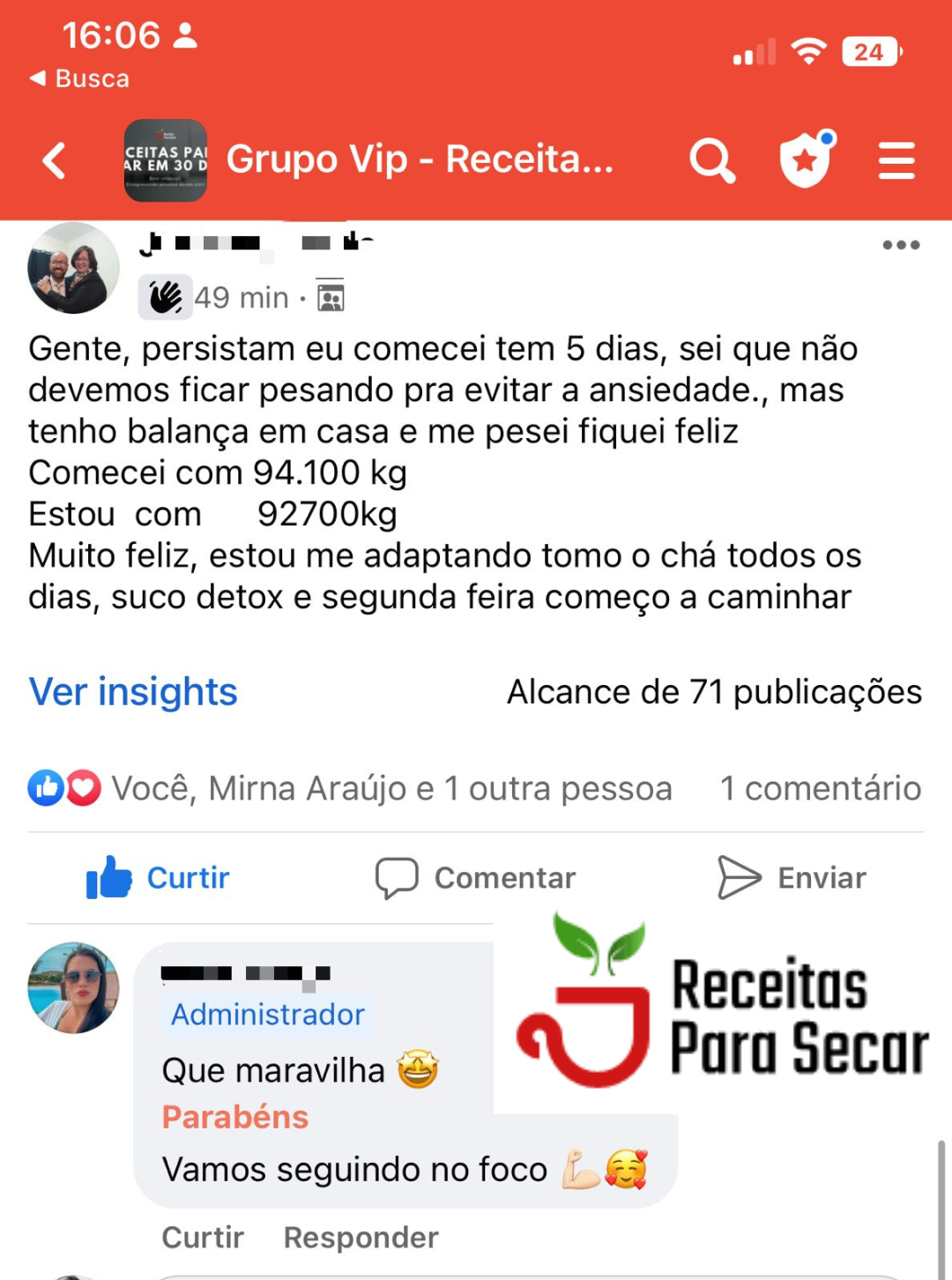Open the post's three-dot options
Screen dimensions: 952x1280
(901, 245)
